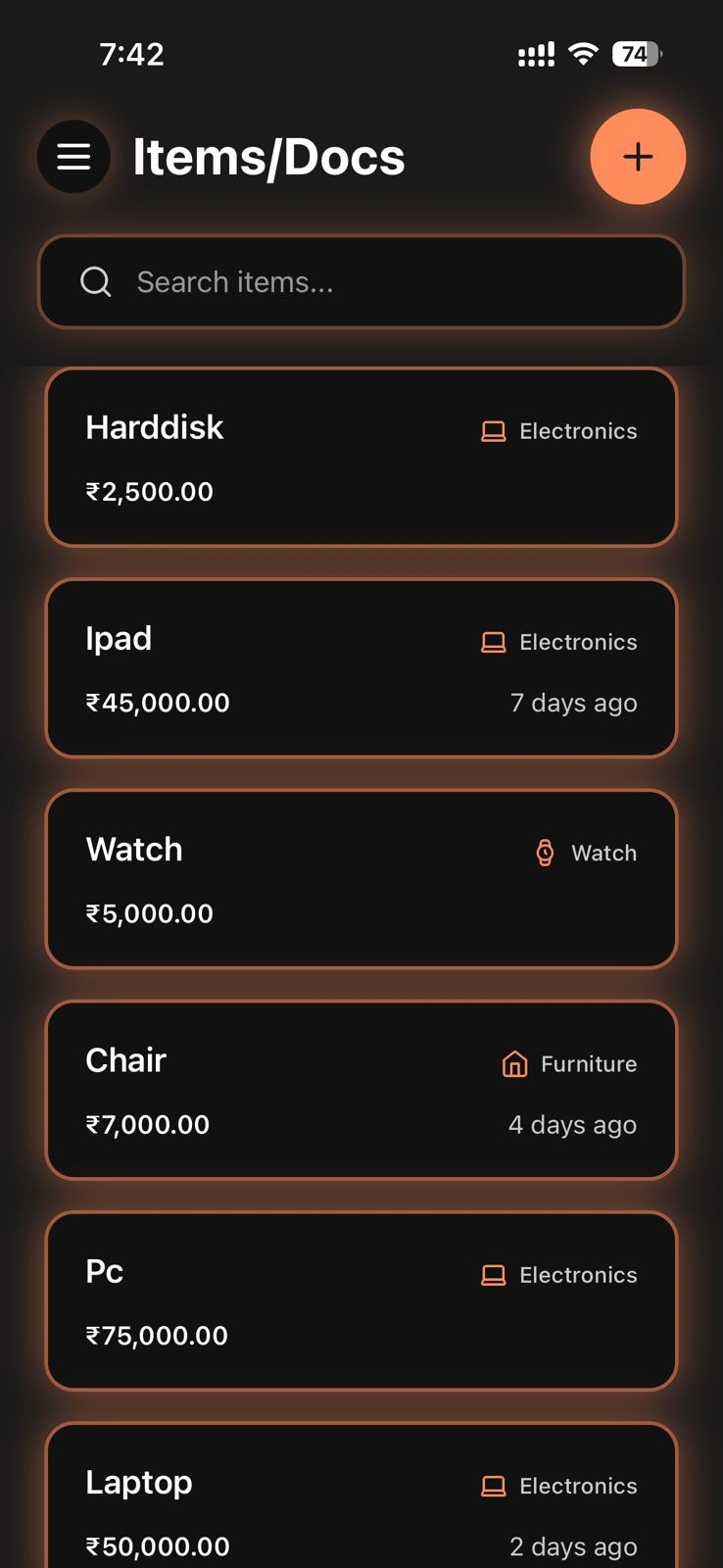Screen dimensions: 723x1568
Task: Click the Furniture house icon on Chair card
Action: coord(514,1064)
